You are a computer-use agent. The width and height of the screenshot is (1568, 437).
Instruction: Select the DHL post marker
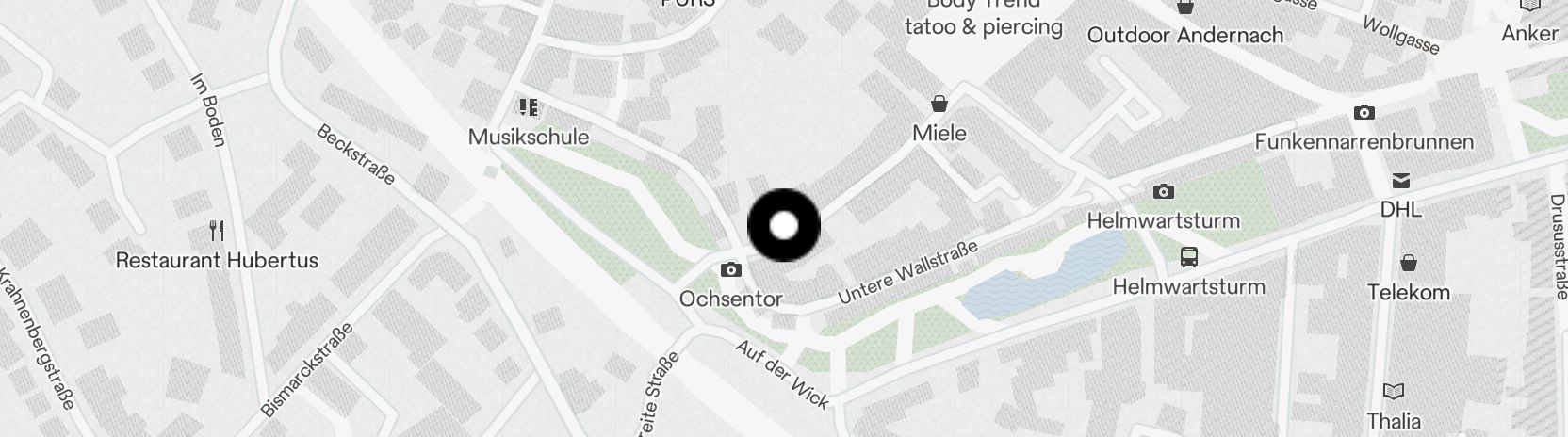pos(1400,181)
